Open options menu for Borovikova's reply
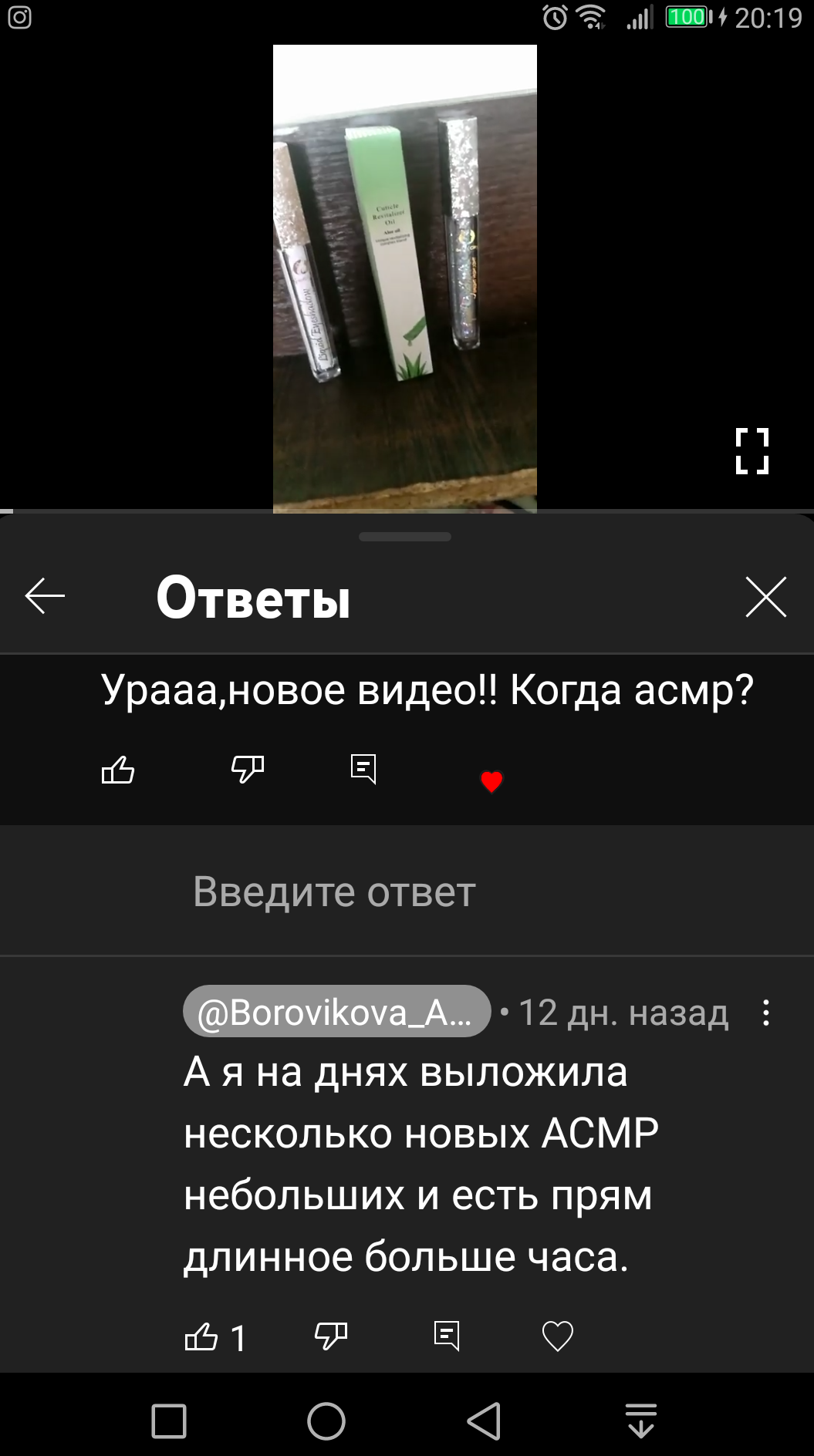 tap(765, 1013)
